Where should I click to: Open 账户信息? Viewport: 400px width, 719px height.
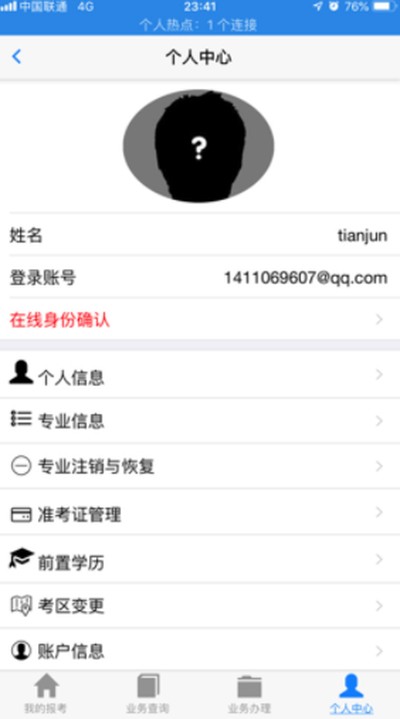click(x=200, y=650)
